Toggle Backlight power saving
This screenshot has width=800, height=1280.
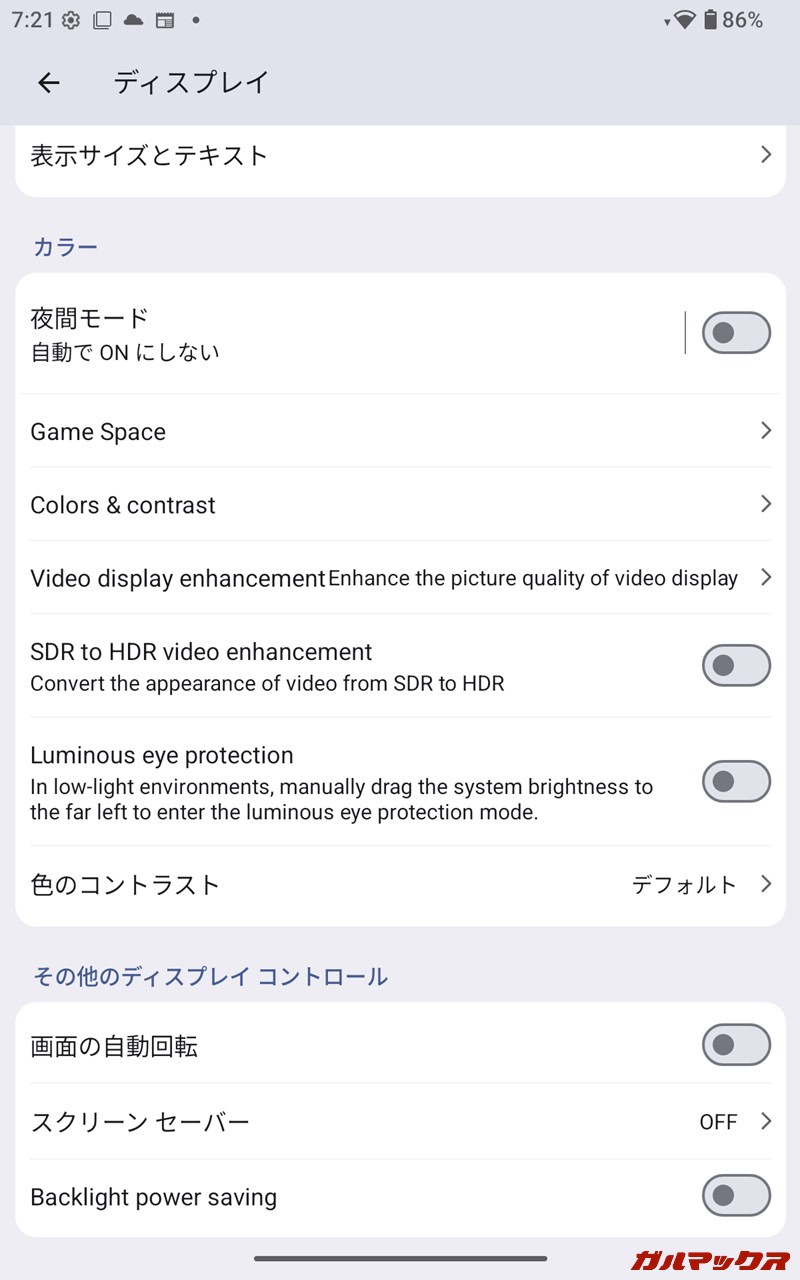point(736,1196)
